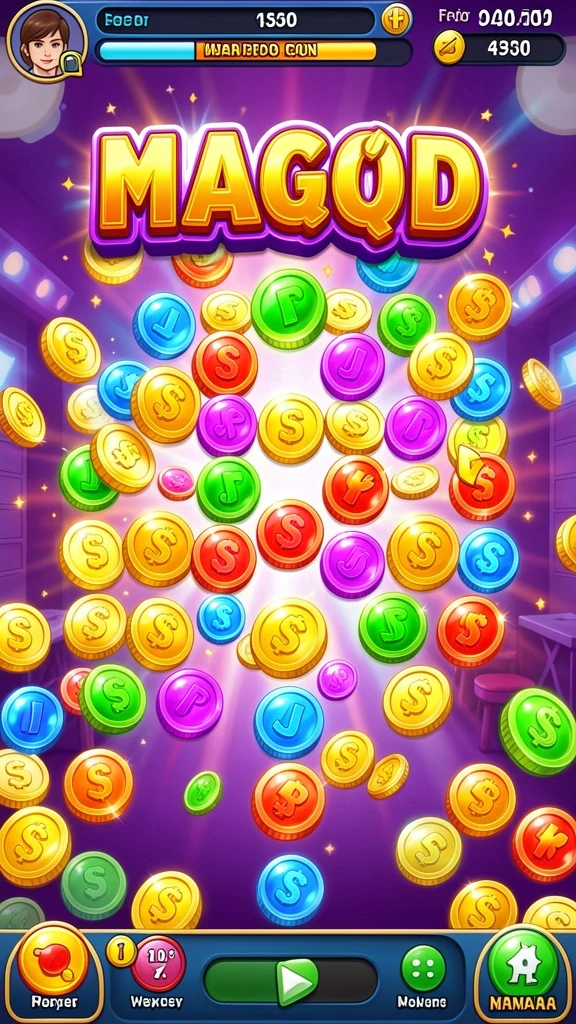Open the green Mokens four-dot button
Image resolution: width=576 pixels, height=1024 pixels.
pyautogui.click(x=423, y=968)
